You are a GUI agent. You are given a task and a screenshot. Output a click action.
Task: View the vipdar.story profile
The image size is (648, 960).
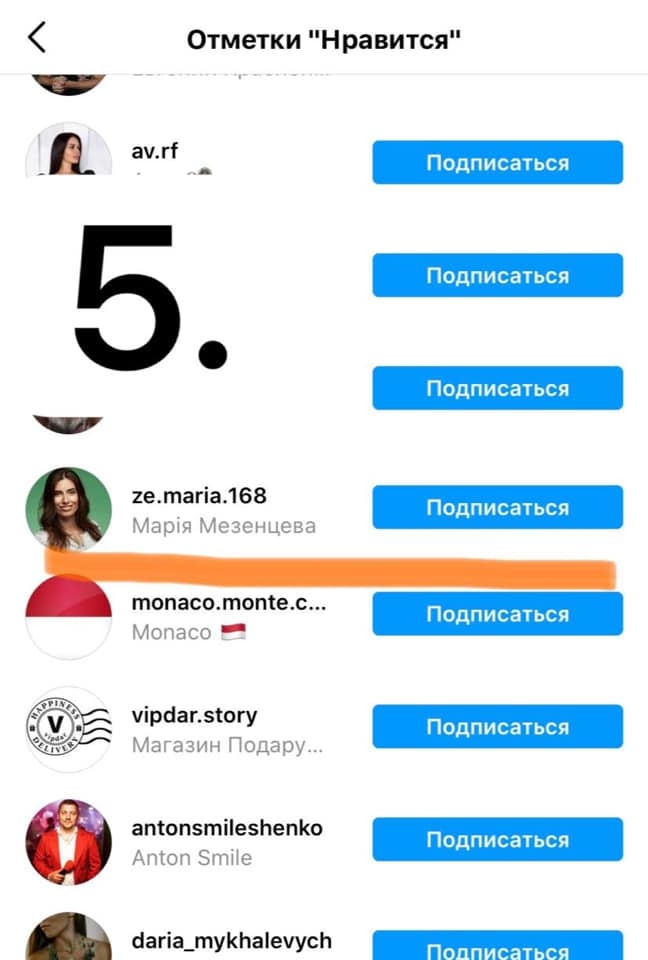pos(194,716)
